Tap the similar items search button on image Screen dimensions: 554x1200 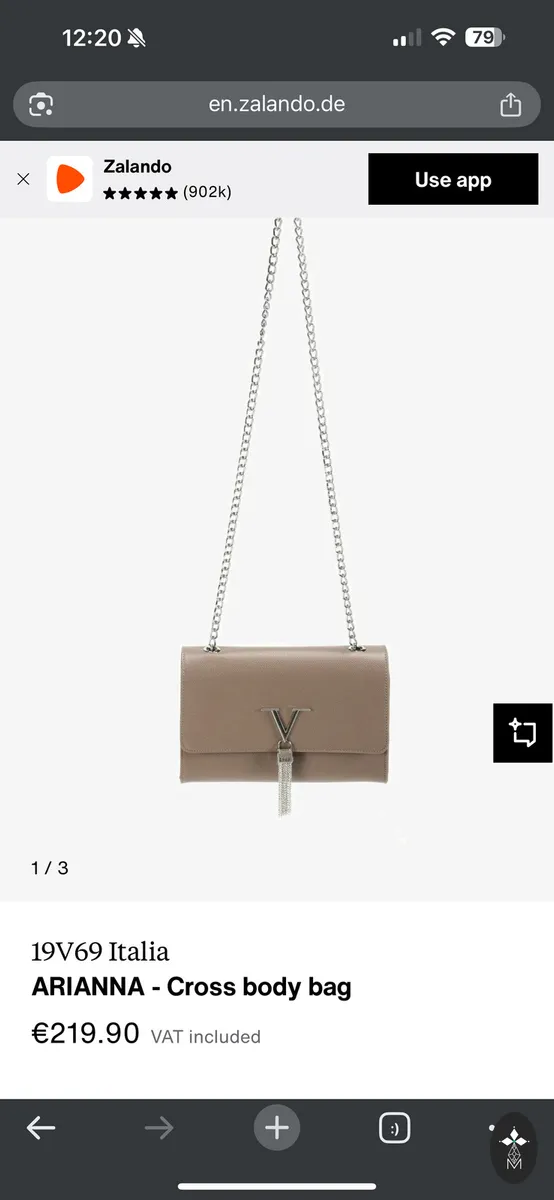pyautogui.click(x=523, y=733)
